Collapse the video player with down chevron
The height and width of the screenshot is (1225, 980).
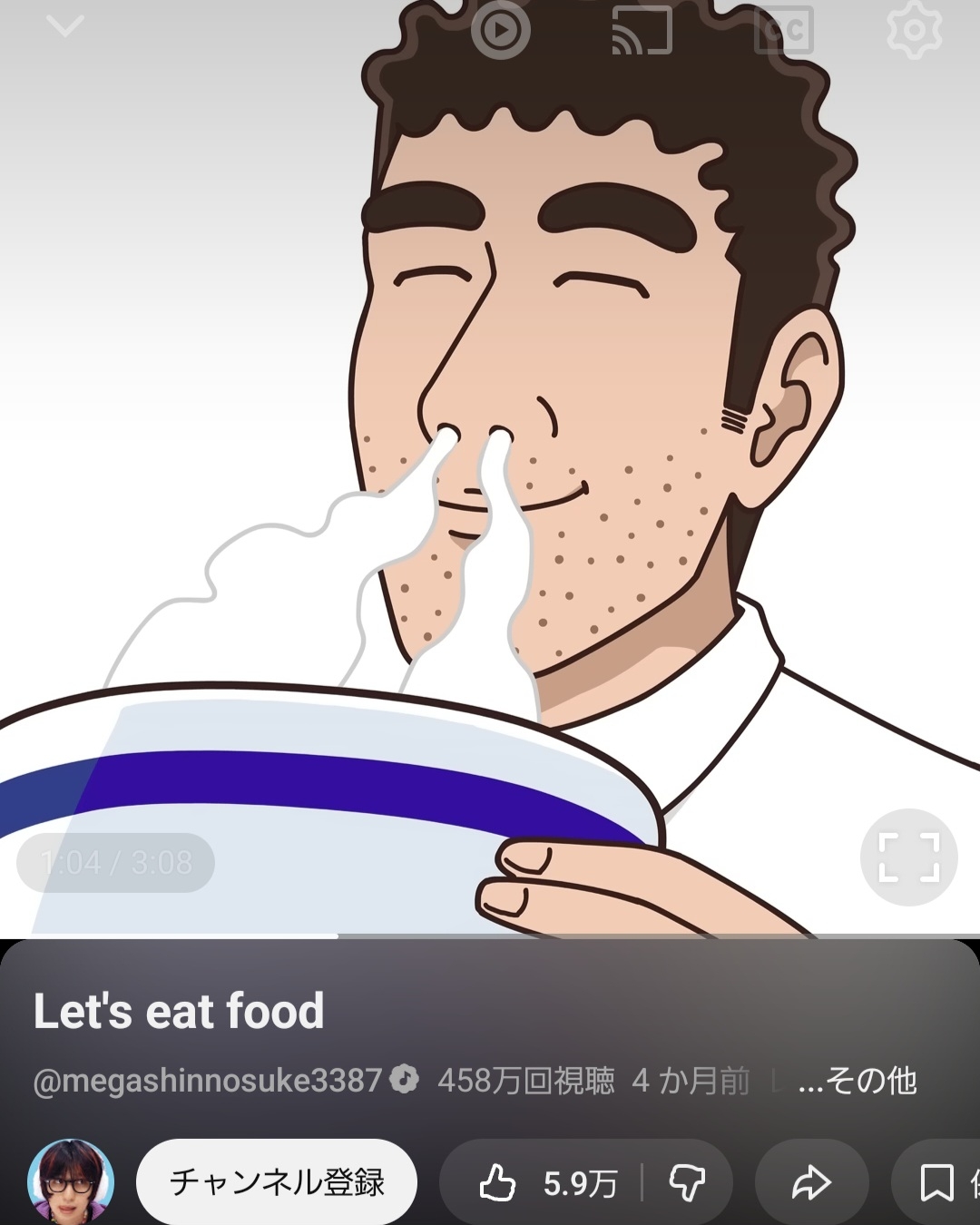coord(64,27)
